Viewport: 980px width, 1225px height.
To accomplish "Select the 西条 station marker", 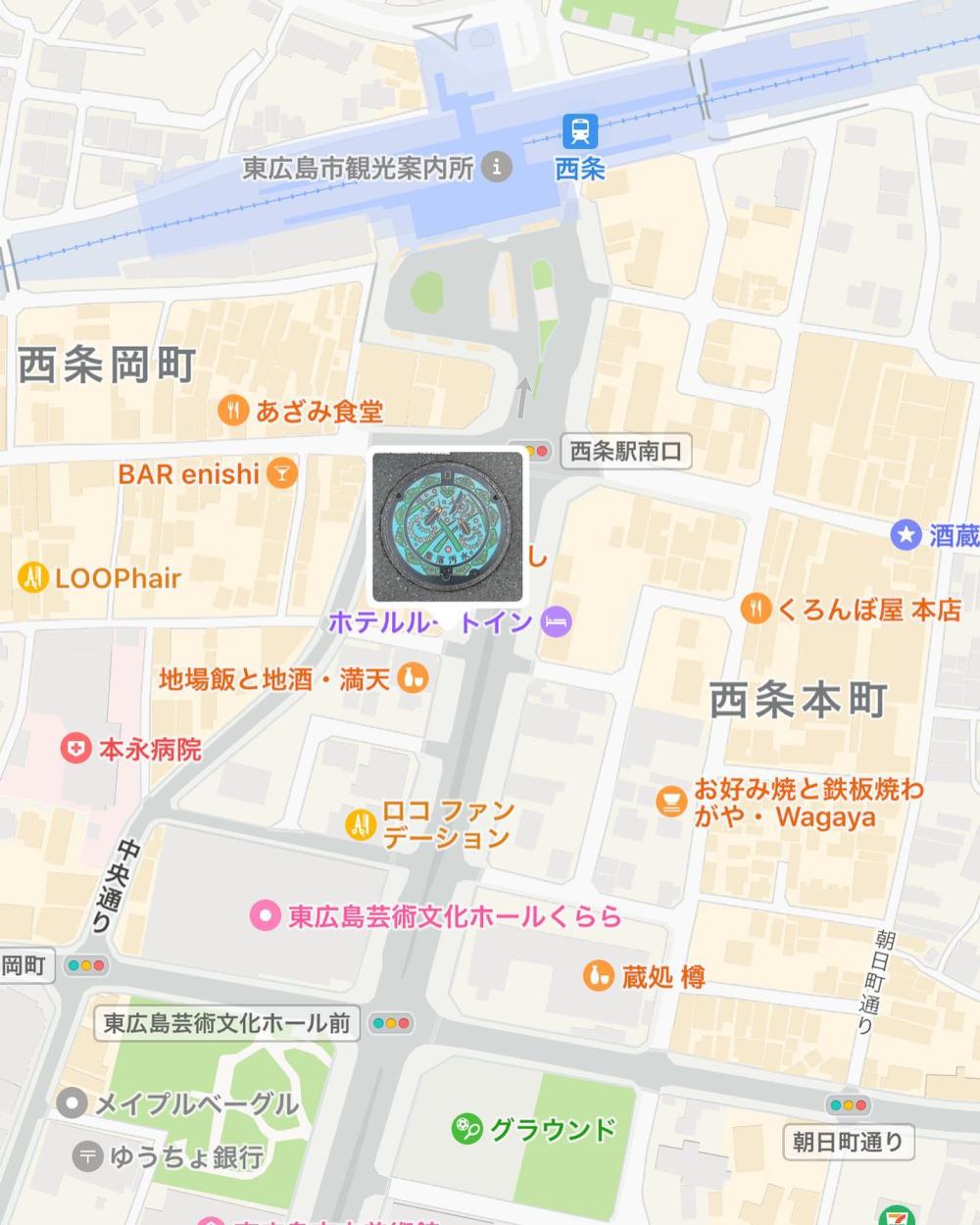I will tap(580, 130).
